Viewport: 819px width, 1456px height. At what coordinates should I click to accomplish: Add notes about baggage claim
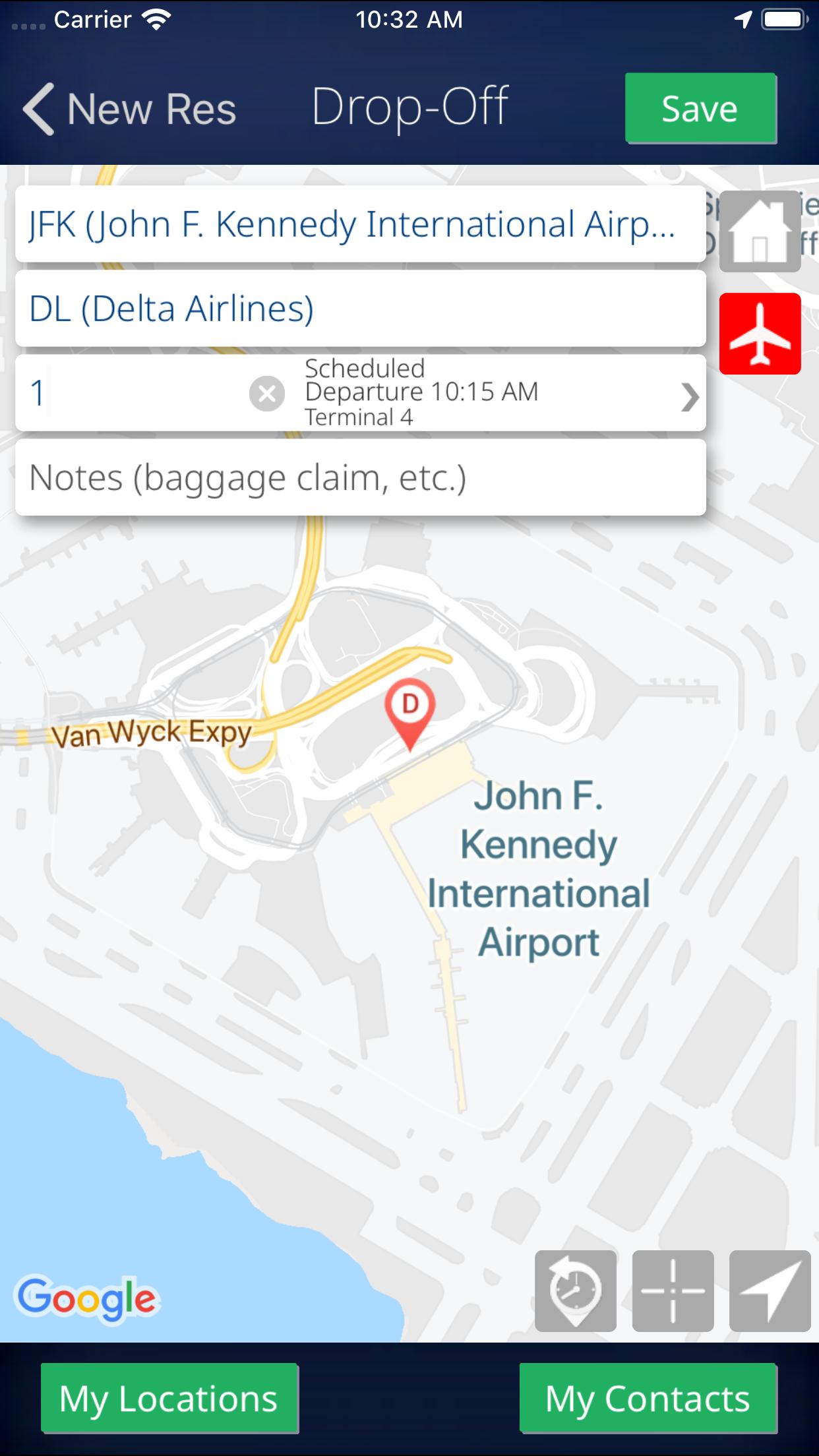[x=361, y=477]
